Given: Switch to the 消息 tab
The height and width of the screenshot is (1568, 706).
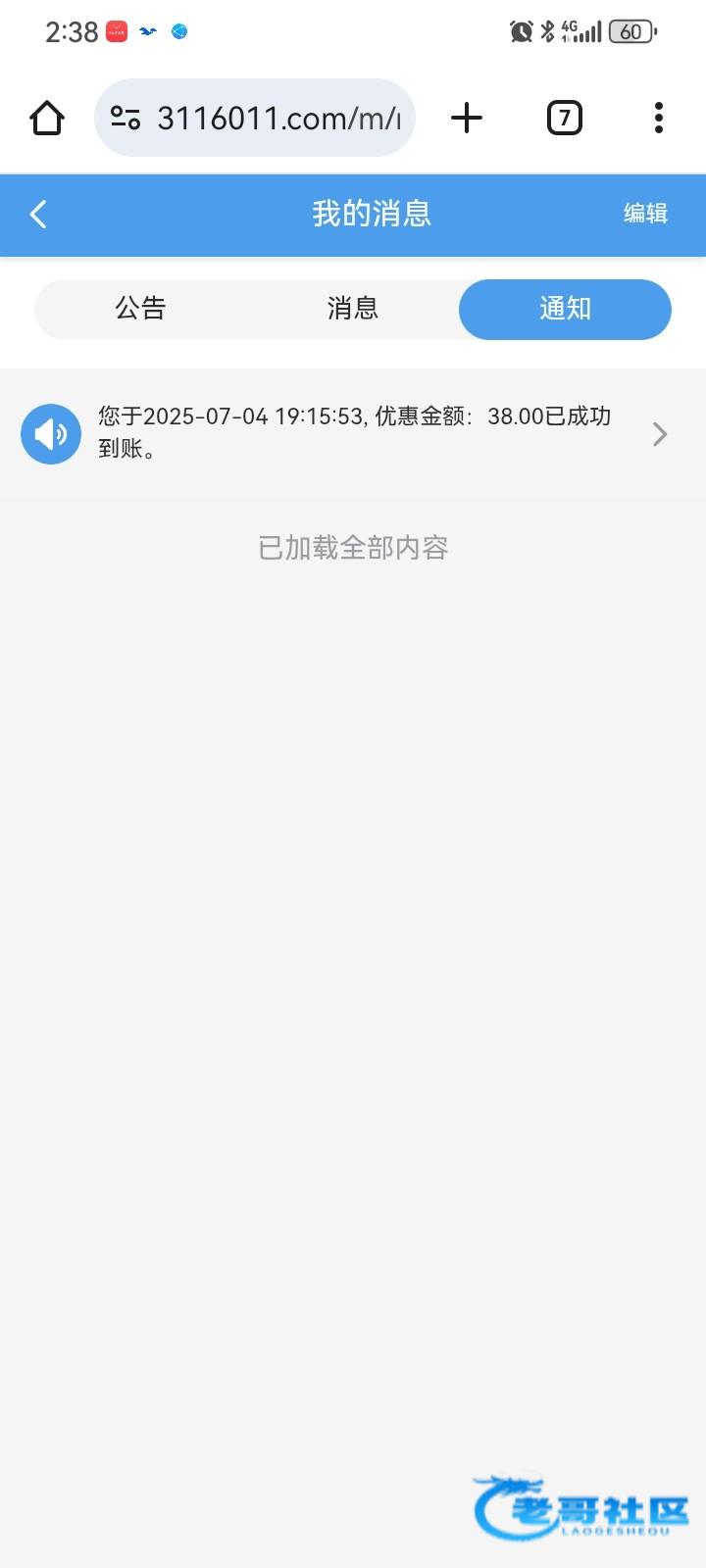Looking at the screenshot, I should click(x=352, y=309).
